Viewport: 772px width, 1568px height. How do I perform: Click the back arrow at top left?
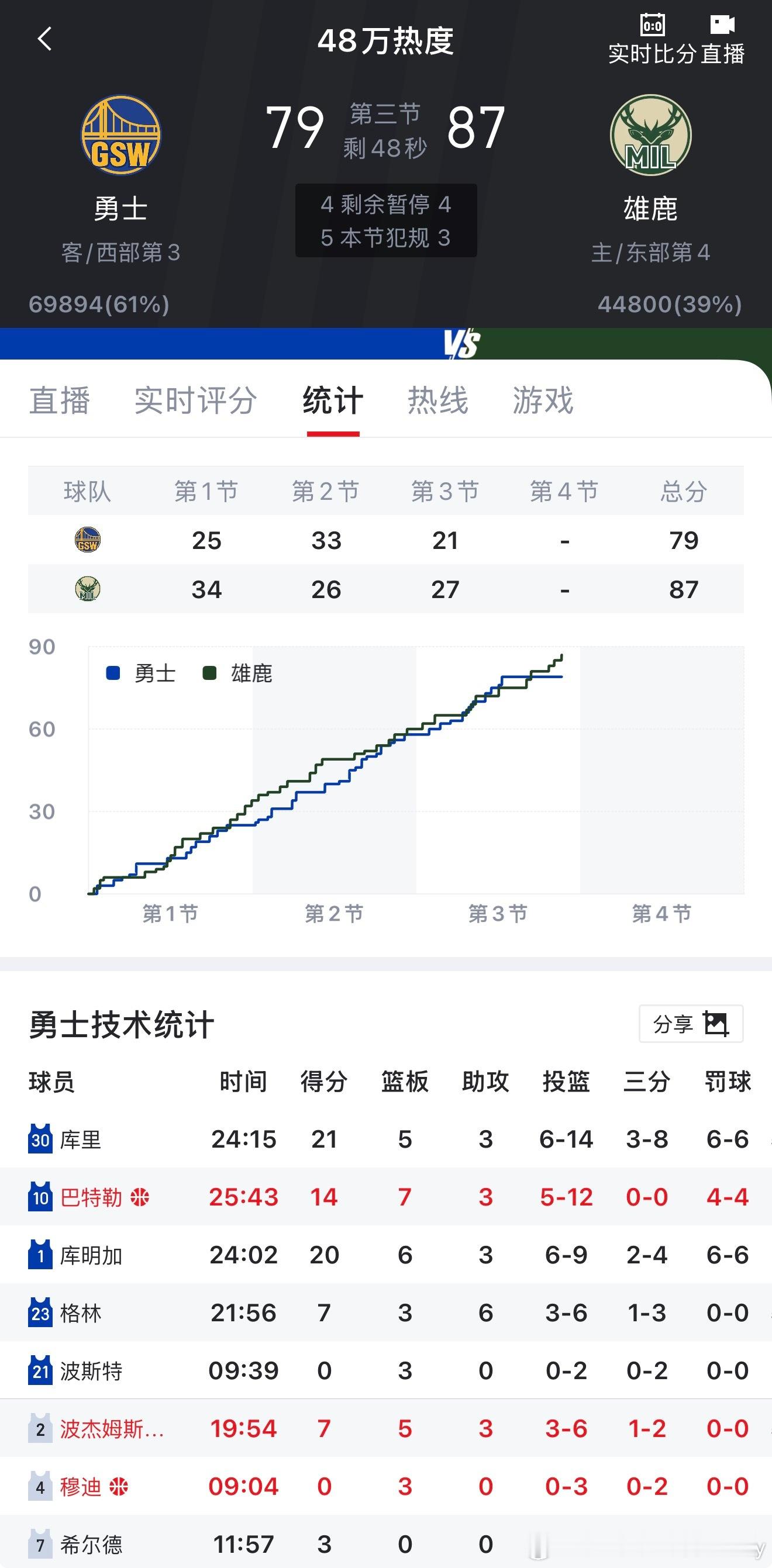coord(44,39)
